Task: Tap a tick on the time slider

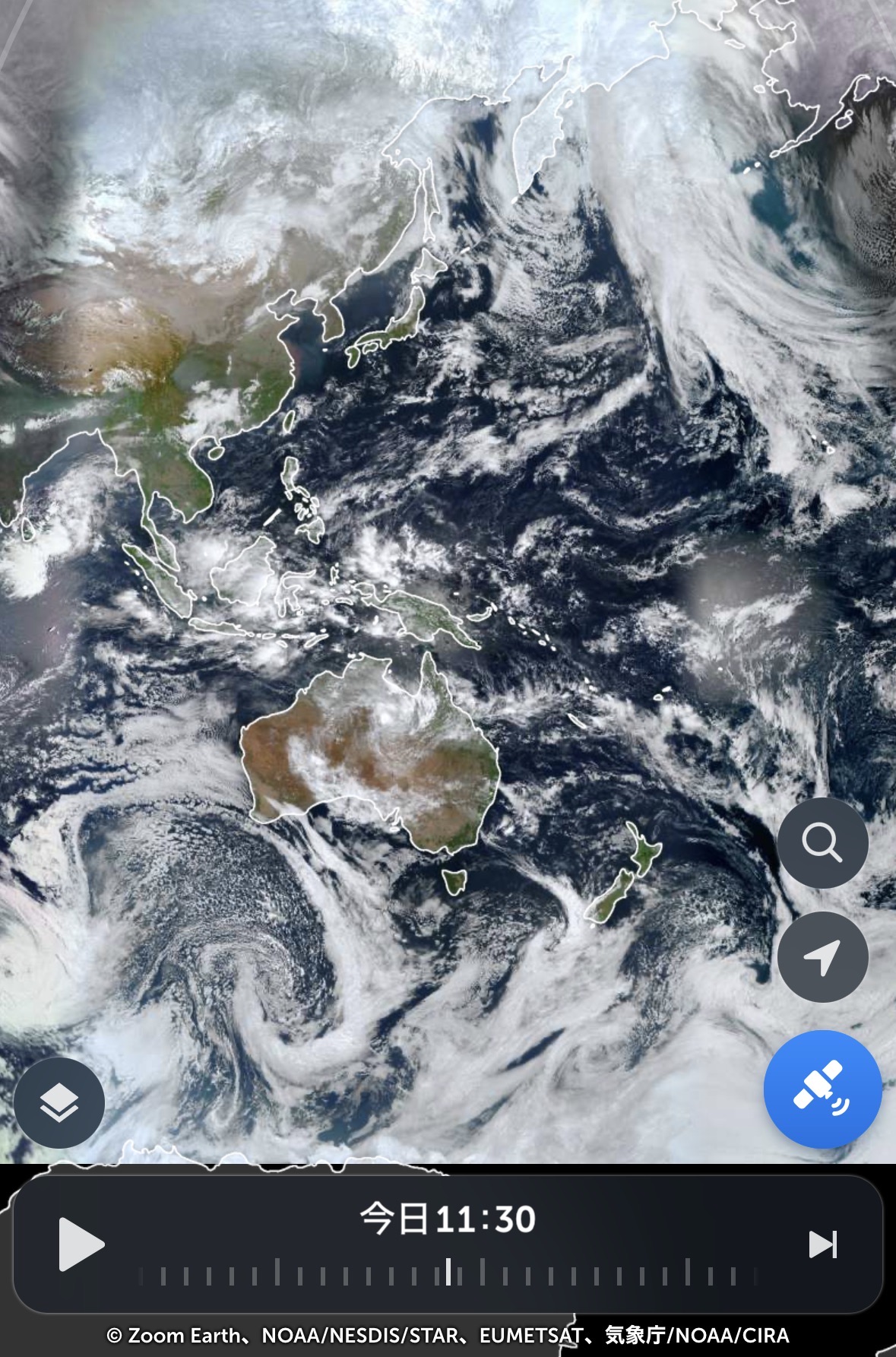Action: pos(483,1272)
